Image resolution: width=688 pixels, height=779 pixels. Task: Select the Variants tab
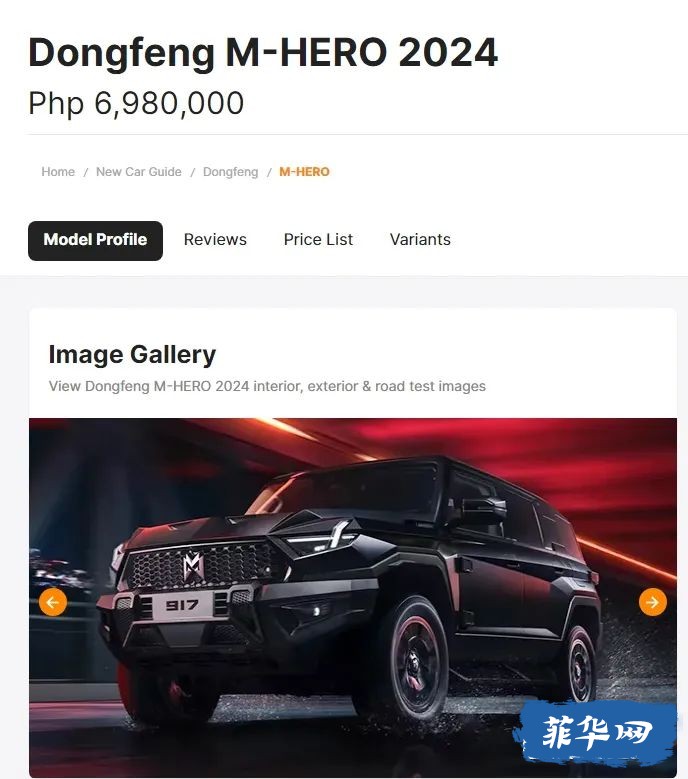pos(420,240)
